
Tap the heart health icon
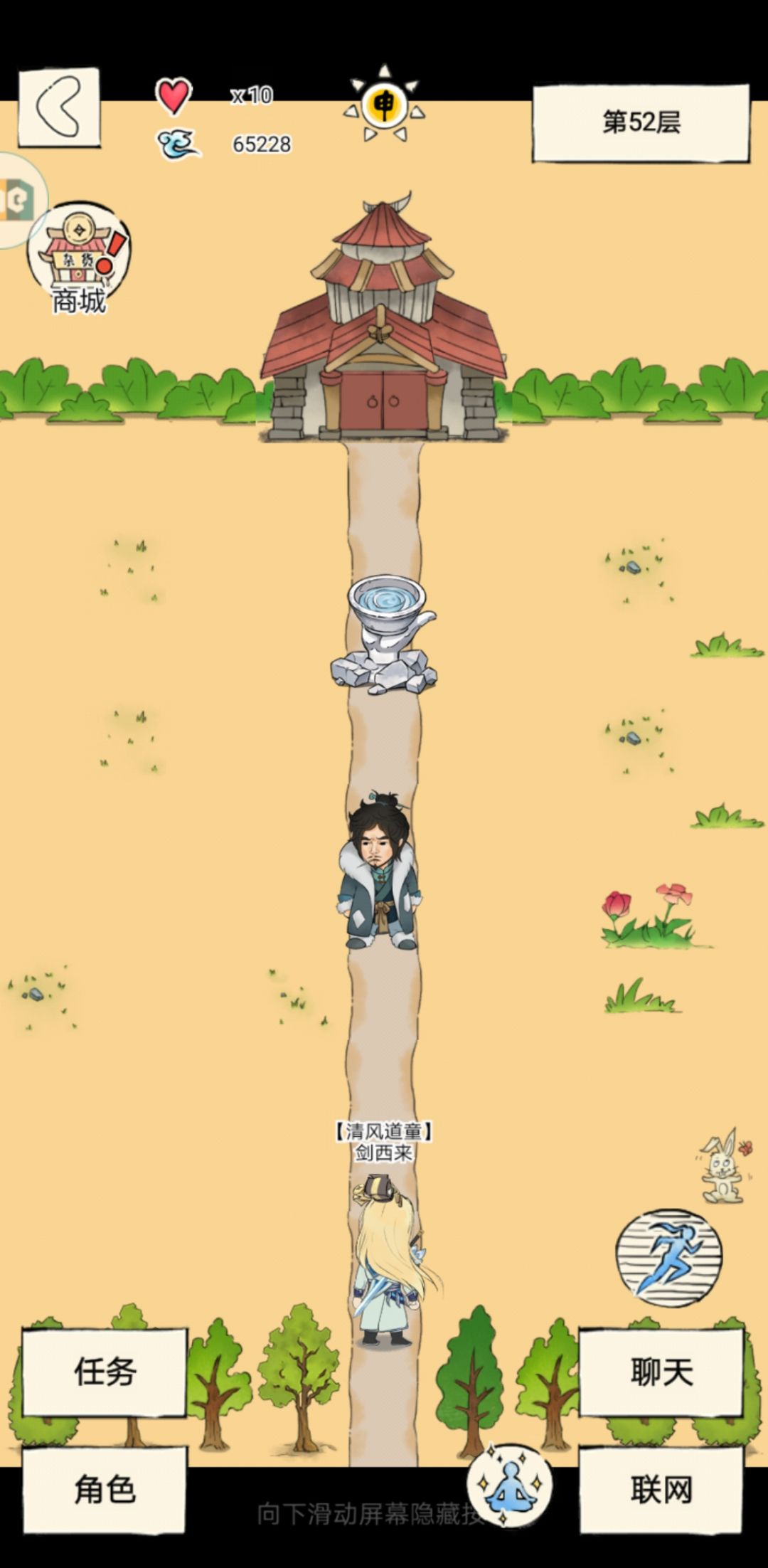(173, 95)
